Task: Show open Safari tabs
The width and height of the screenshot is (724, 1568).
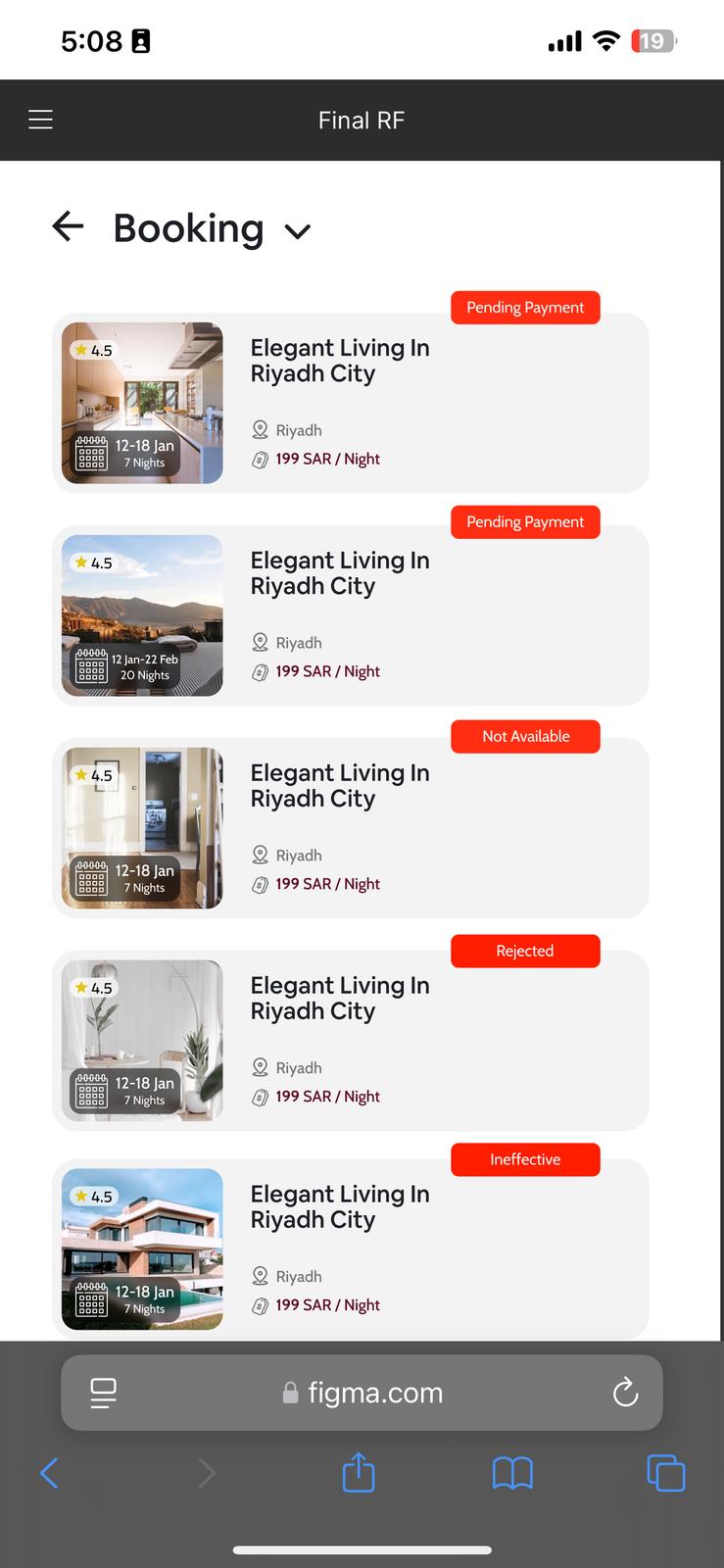Action: (665, 1473)
